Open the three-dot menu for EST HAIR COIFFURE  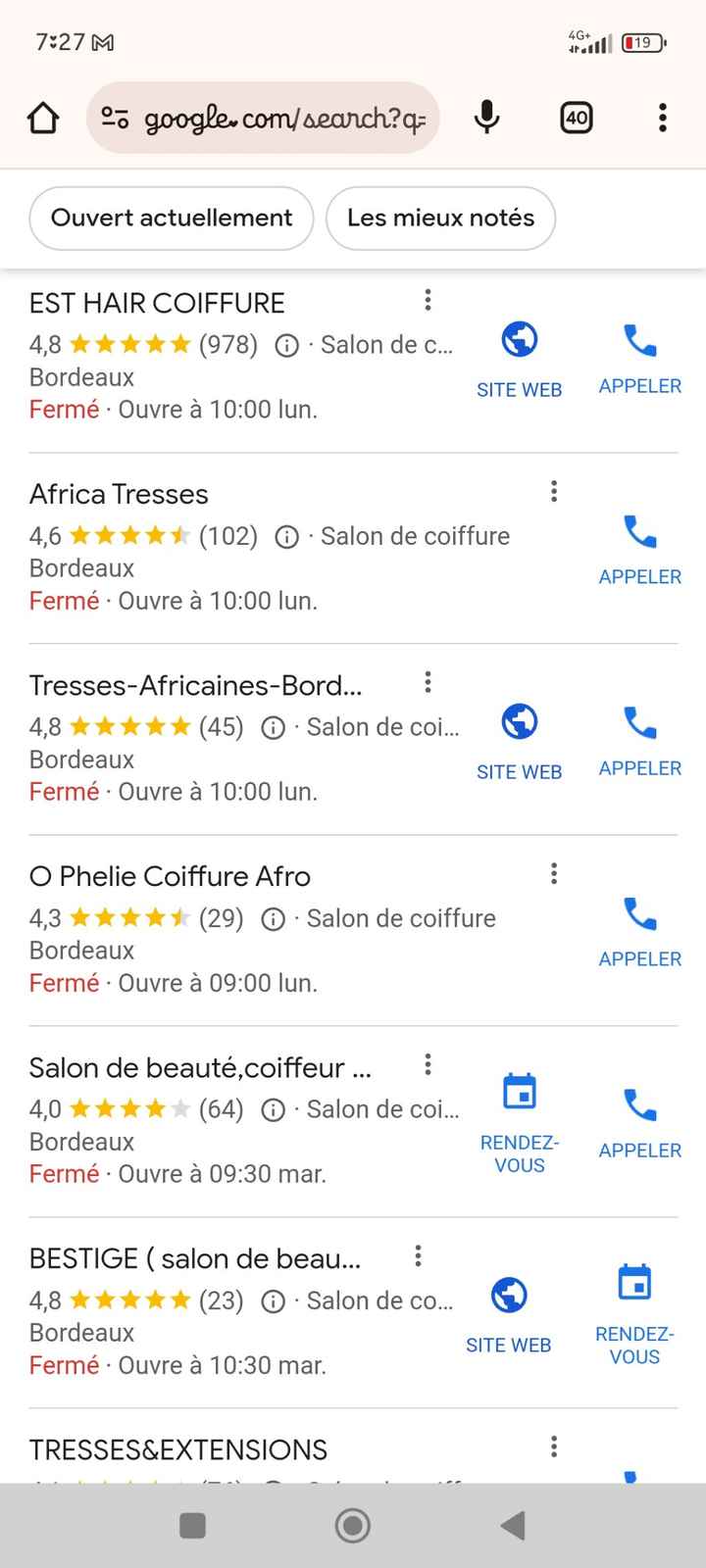coord(429,299)
